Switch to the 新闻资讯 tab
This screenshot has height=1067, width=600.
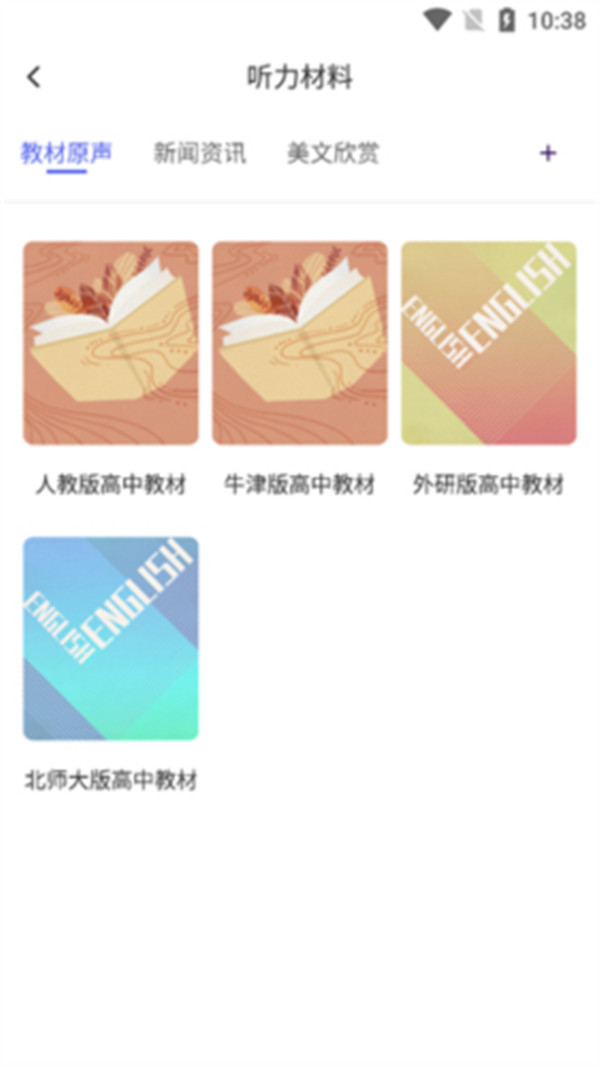[x=199, y=153]
